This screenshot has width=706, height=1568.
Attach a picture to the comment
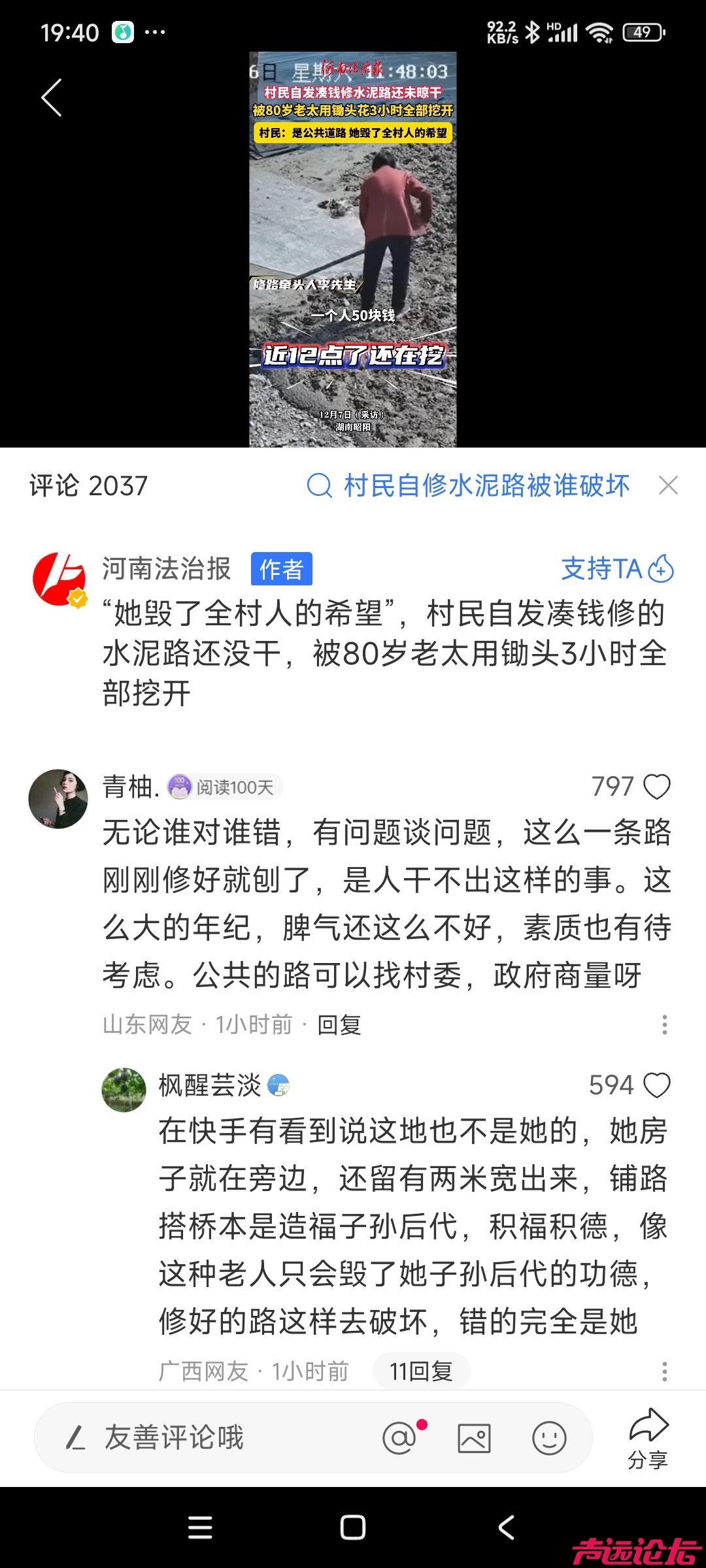[474, 1438]
